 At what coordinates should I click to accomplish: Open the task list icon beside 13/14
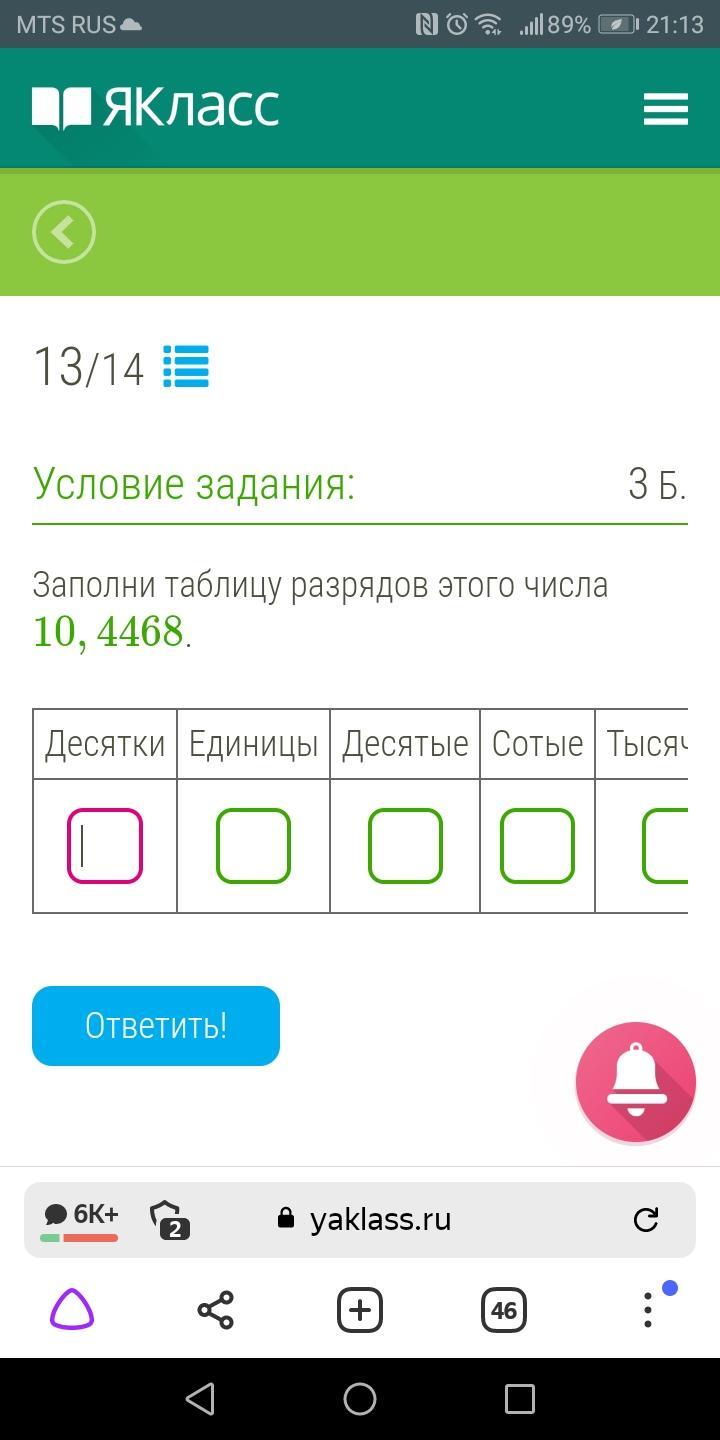point(186,367)
